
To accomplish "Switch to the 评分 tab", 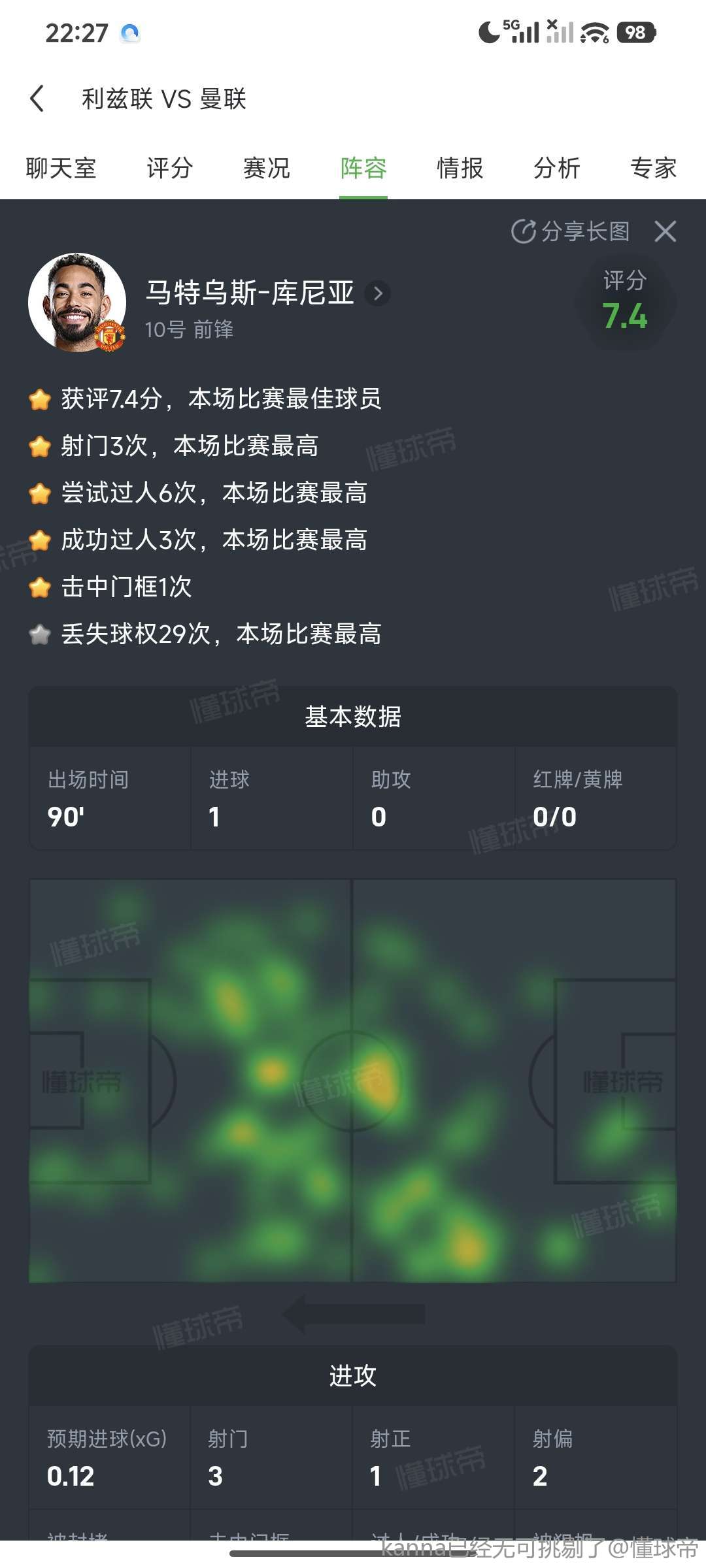I will click(169, 169).
